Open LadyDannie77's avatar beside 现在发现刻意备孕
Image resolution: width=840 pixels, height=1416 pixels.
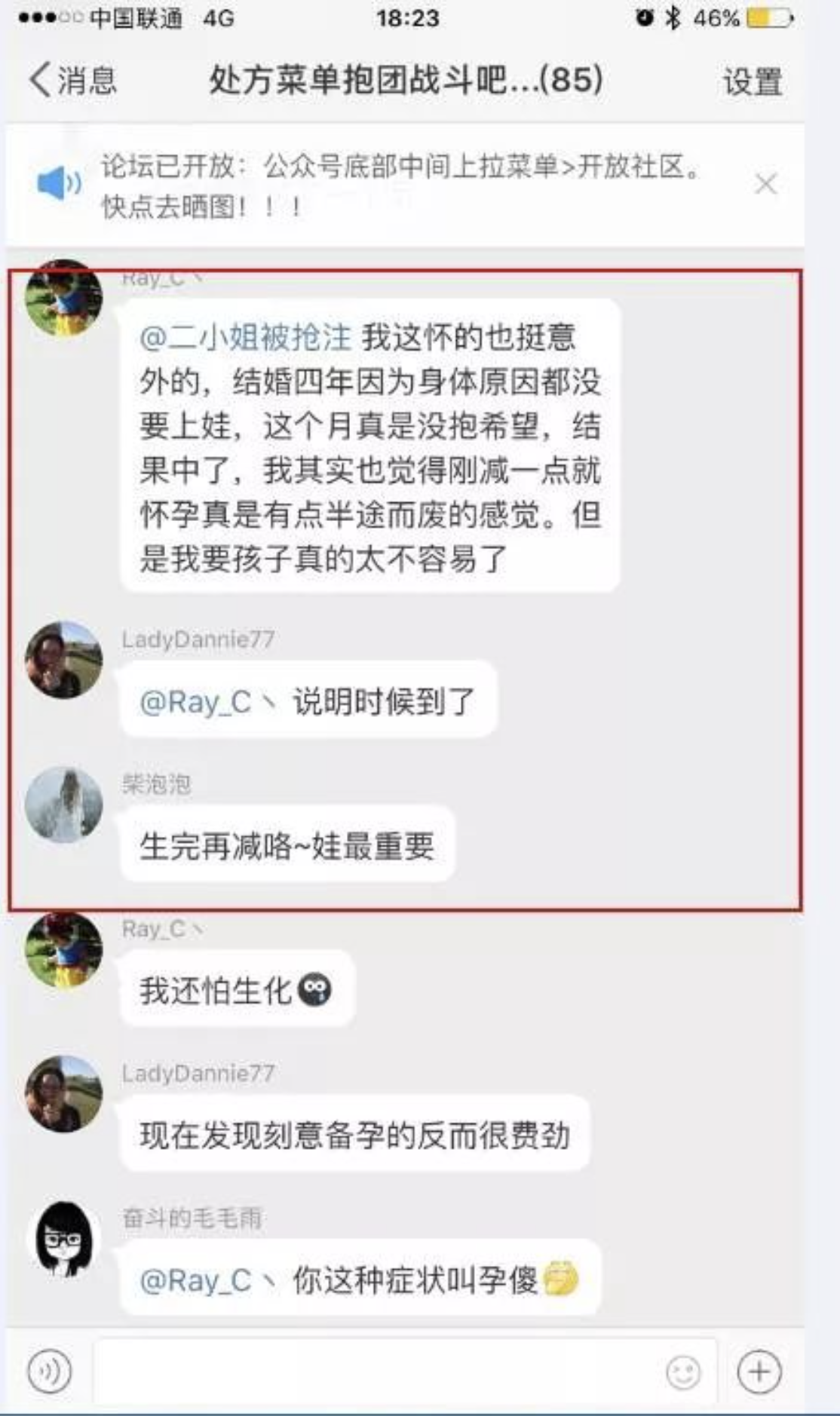click(63, 1093)
